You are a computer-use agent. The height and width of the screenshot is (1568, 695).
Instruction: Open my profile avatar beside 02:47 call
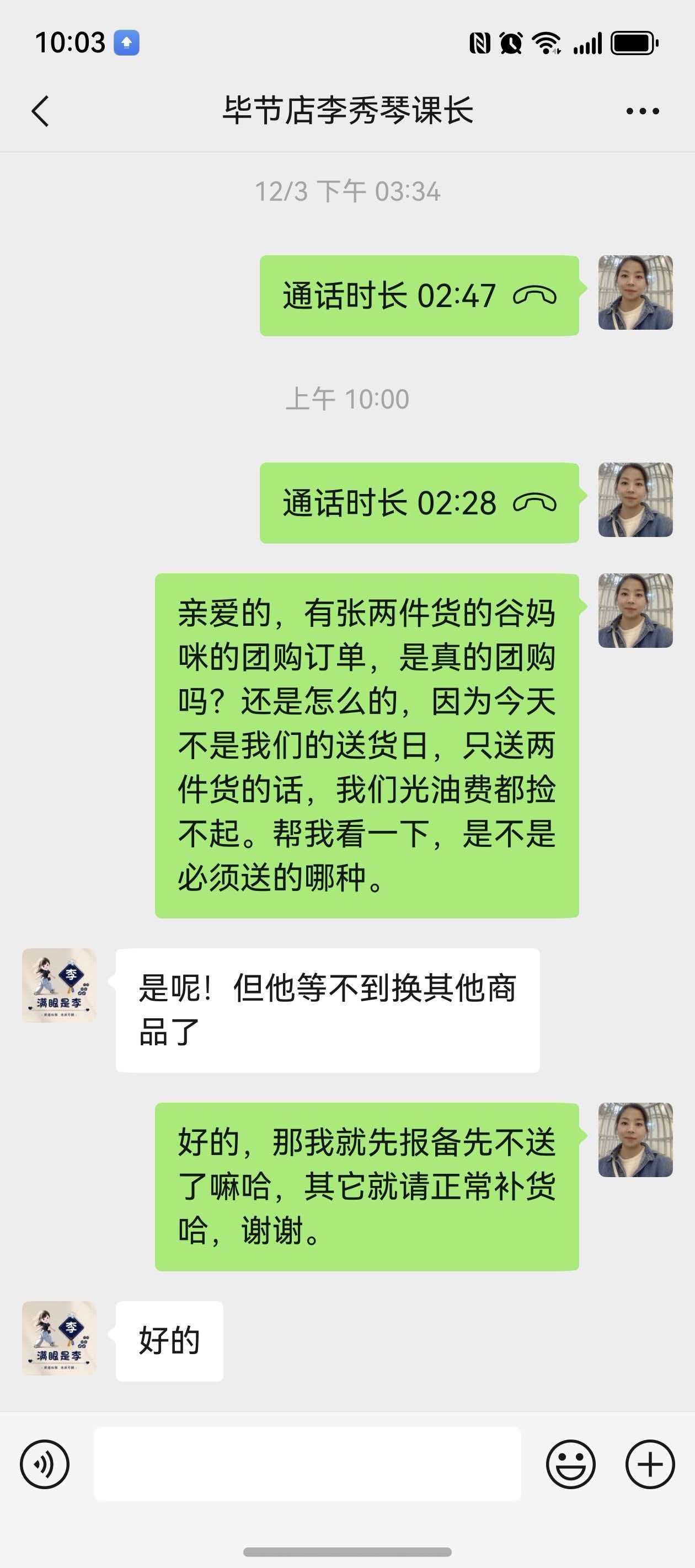(635, 293)
